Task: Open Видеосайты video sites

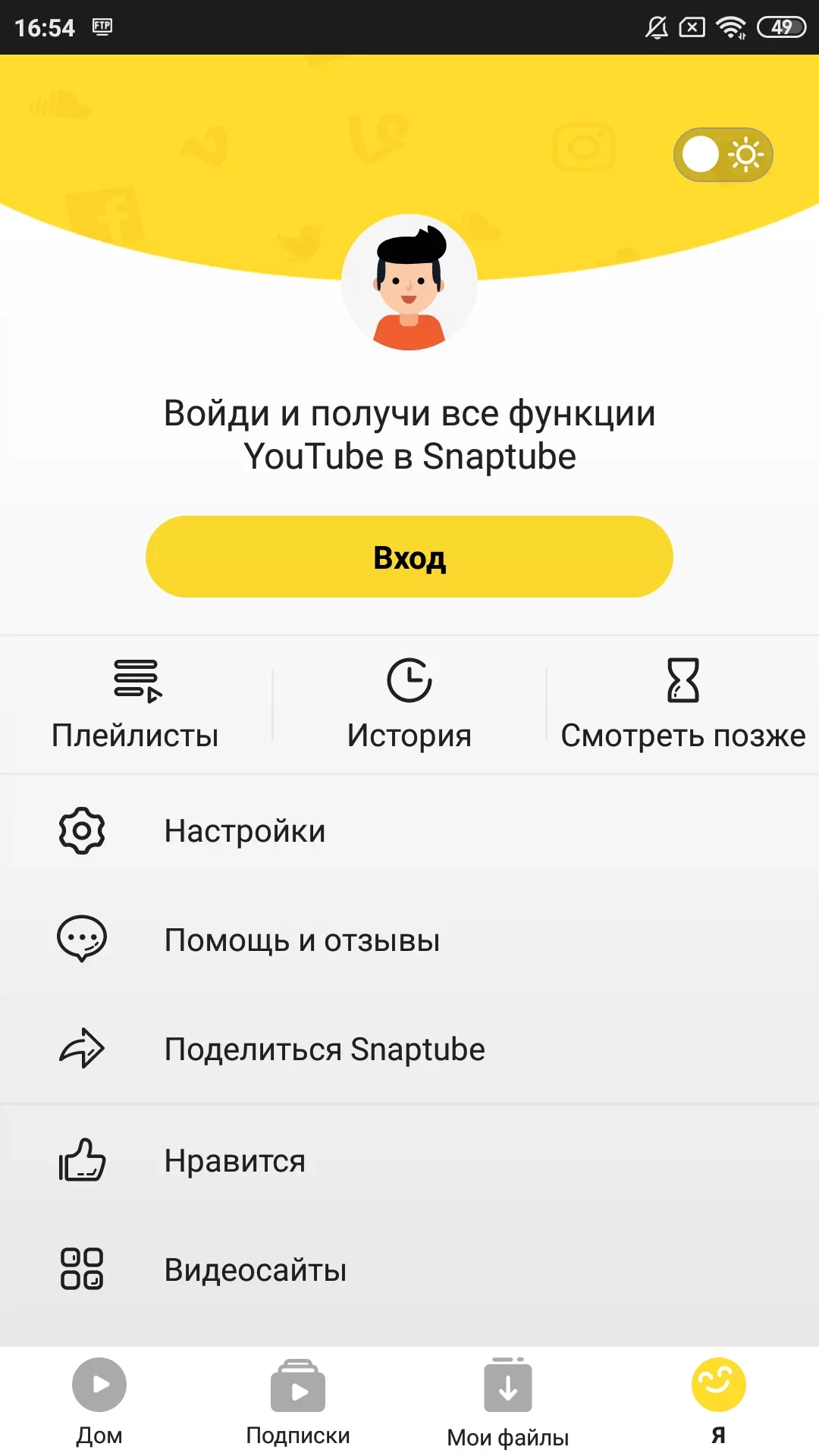Action: 409,1269
